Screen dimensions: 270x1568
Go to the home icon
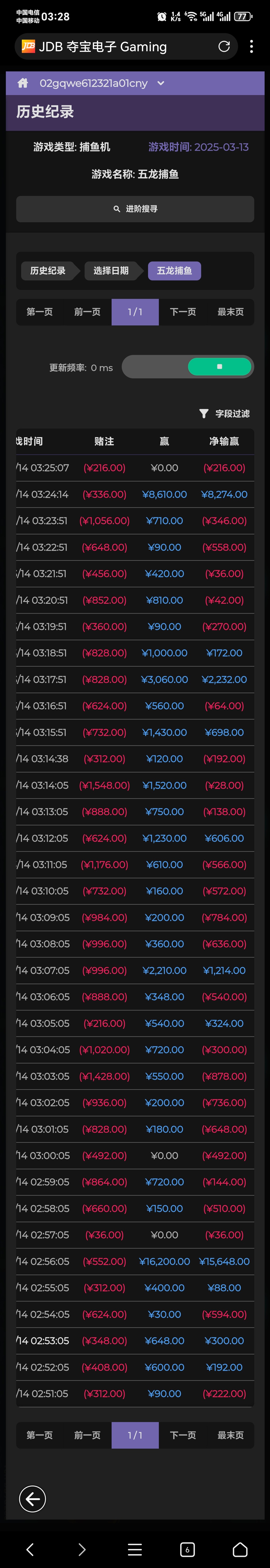pyautogui.click(x=23, y=83)
